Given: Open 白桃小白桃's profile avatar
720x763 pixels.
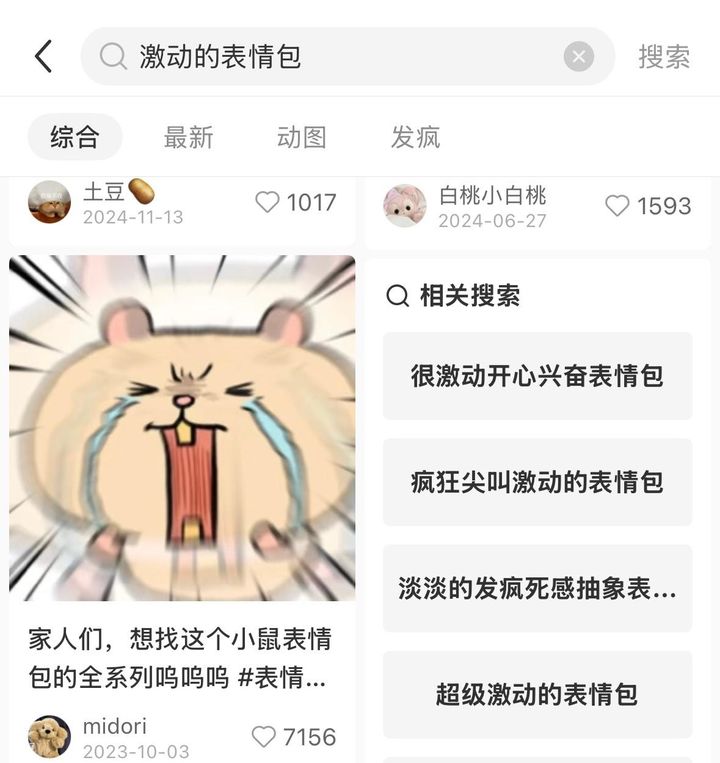Looking at the screenshot, I should pyautogui.click(x=405, y=205).
